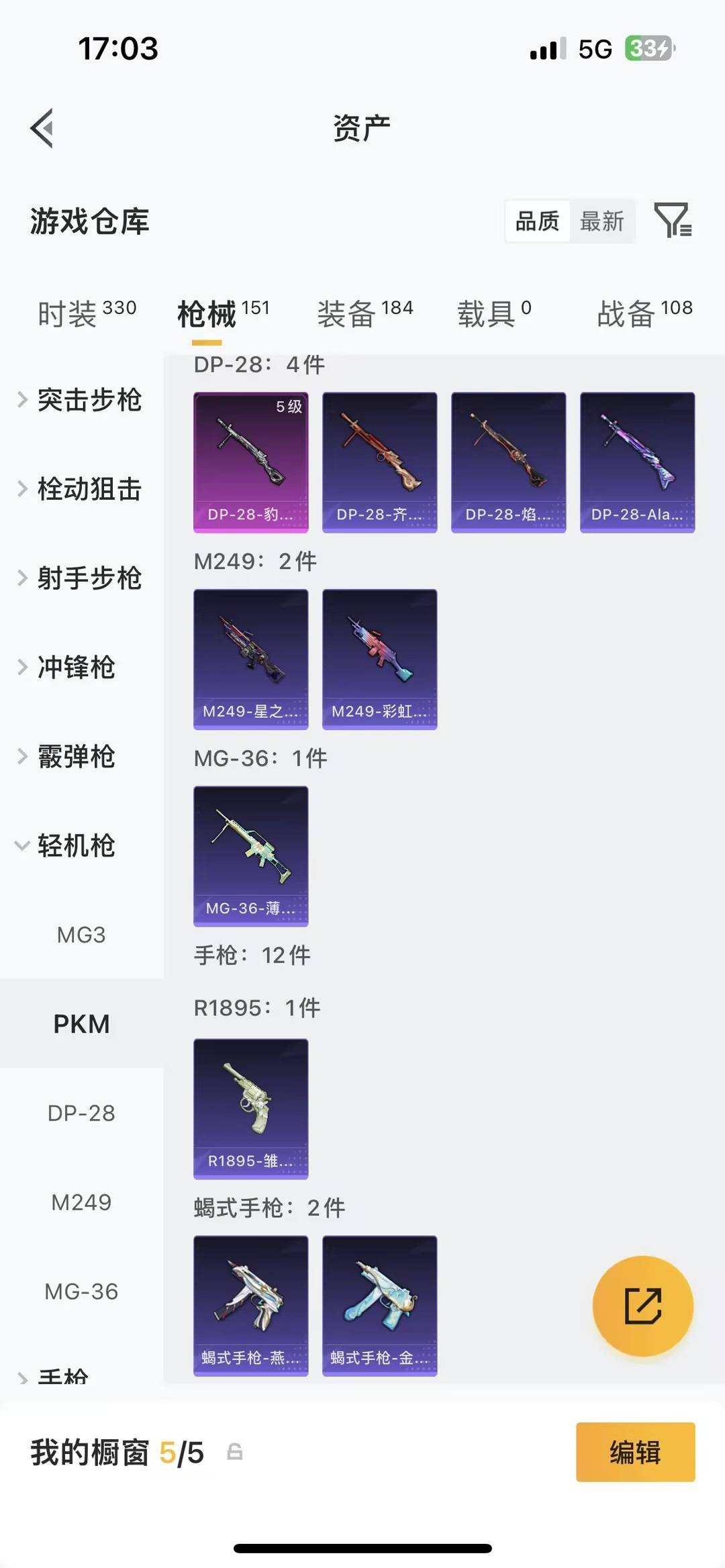Select the PKM category in sidebar
725x1568 pixels.
[x=82, y=1024]
